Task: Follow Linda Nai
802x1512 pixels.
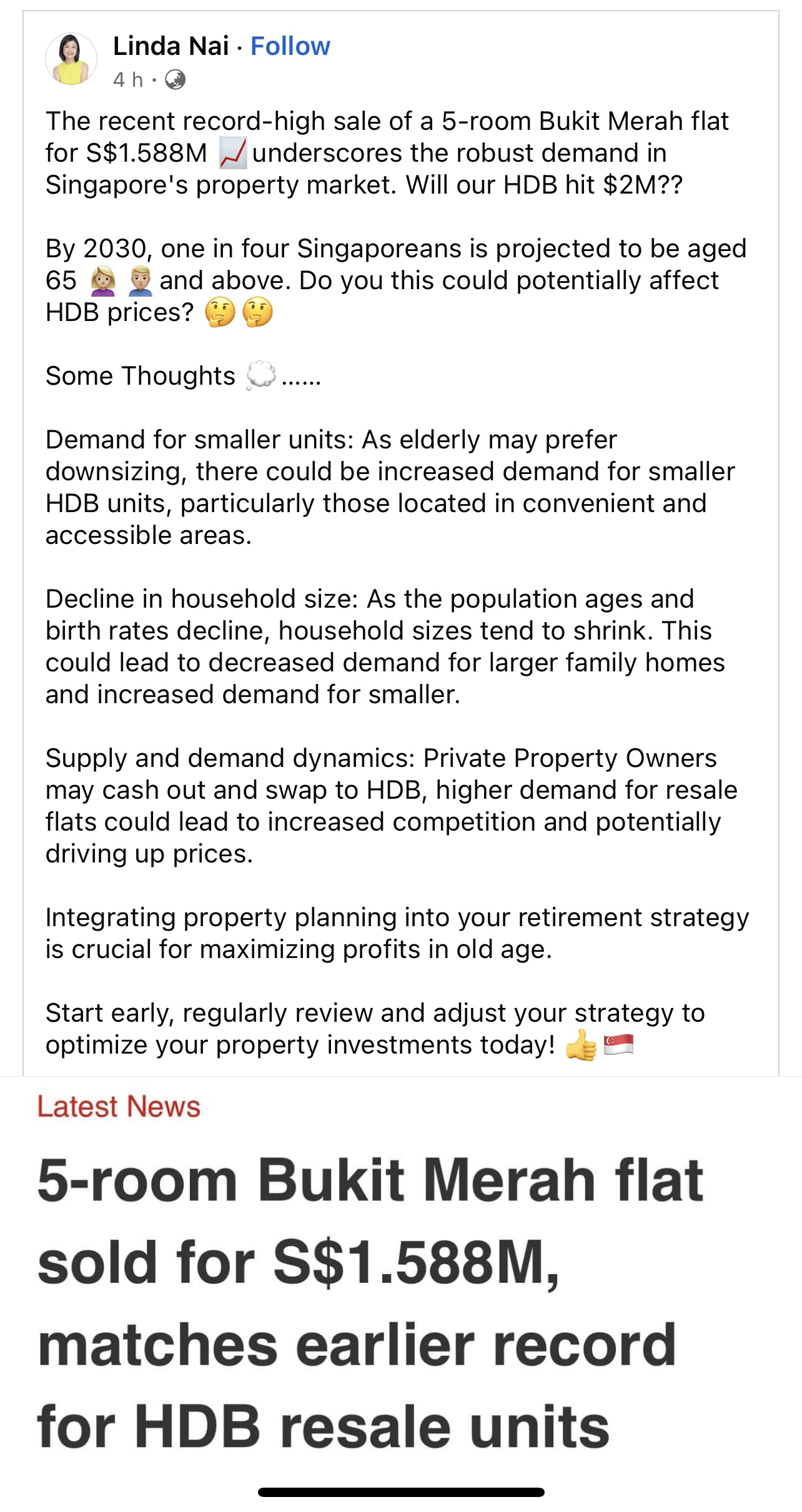Action: click(290, 46)
